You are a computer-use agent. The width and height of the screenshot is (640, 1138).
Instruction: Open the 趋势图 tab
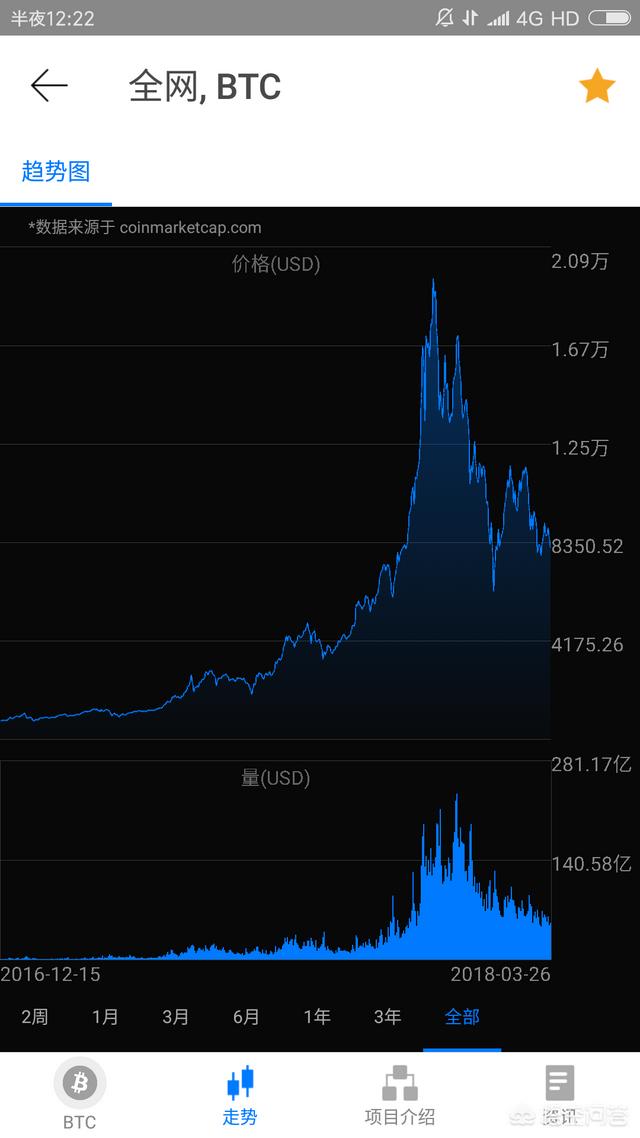56,172
